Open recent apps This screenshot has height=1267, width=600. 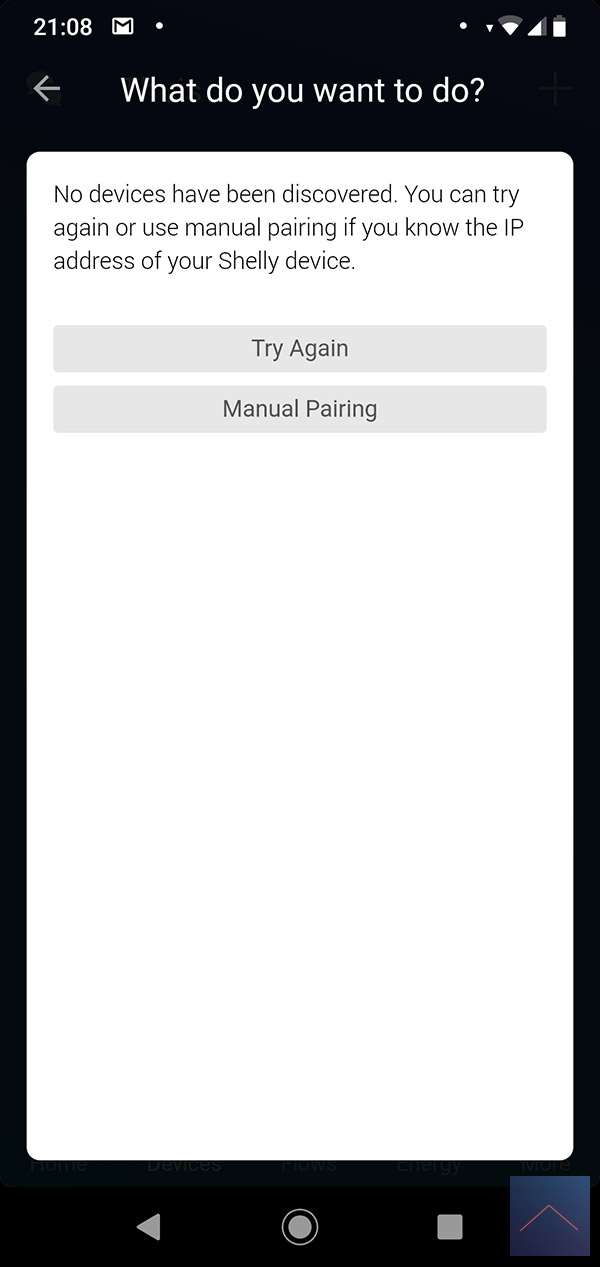[x=450, y=1226]
